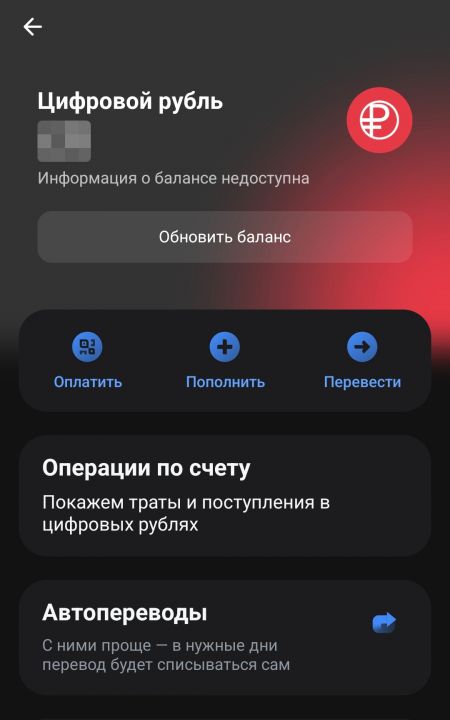
Task: Select Оплатить by QR code
Action: pos(88,361)
